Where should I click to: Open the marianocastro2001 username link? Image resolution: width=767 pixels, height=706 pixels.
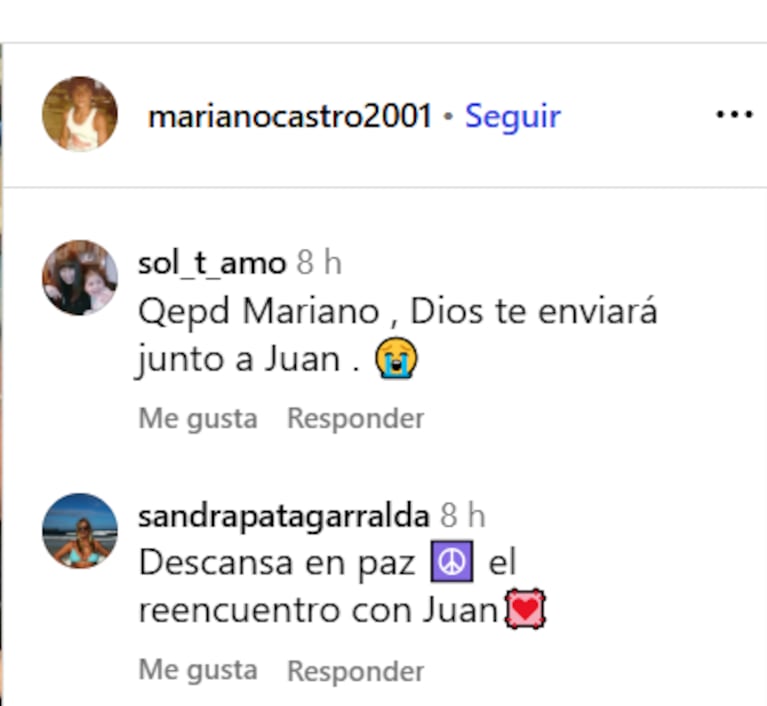coord(289,116)
